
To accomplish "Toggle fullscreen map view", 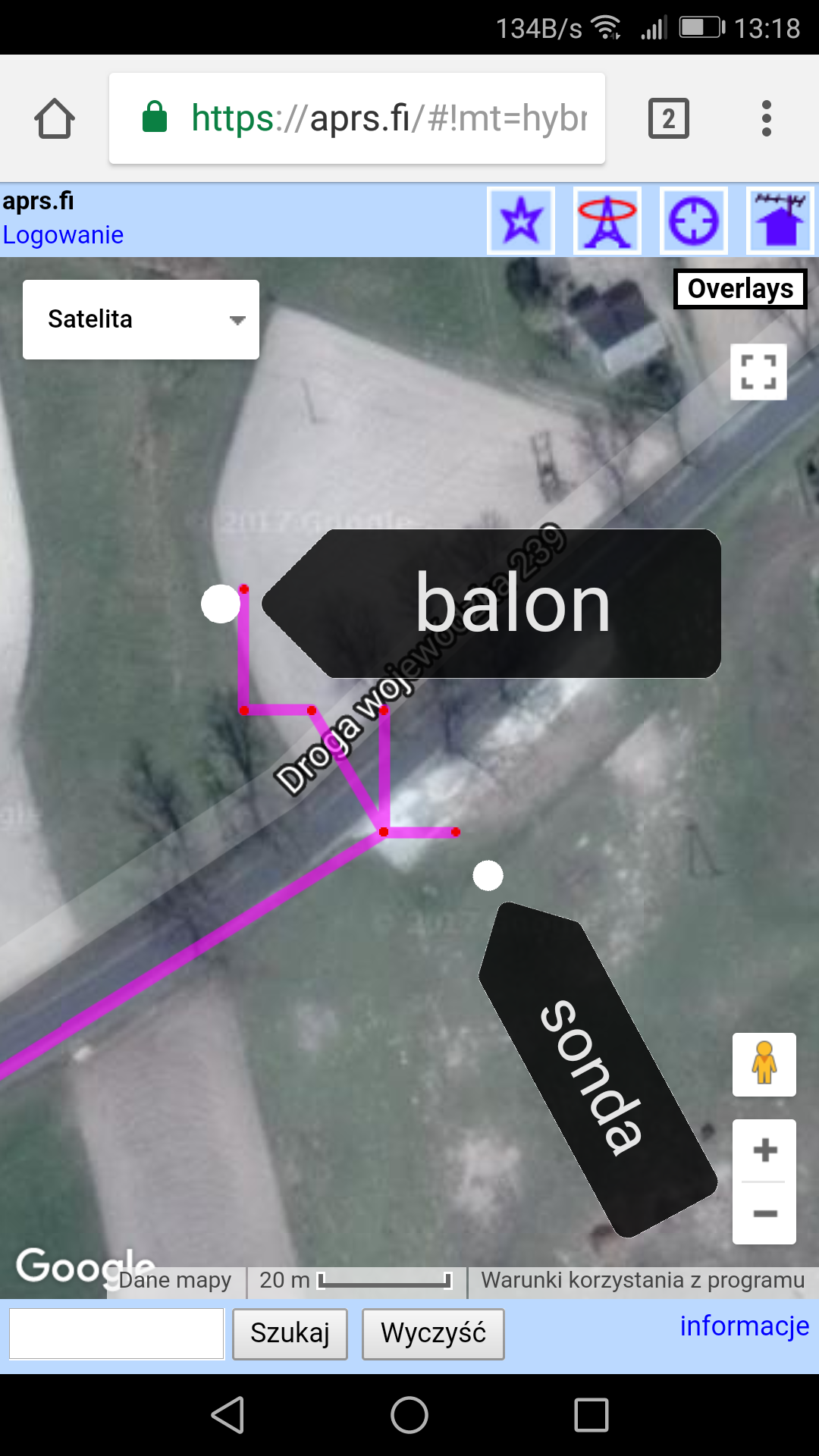I will [758, 372].
